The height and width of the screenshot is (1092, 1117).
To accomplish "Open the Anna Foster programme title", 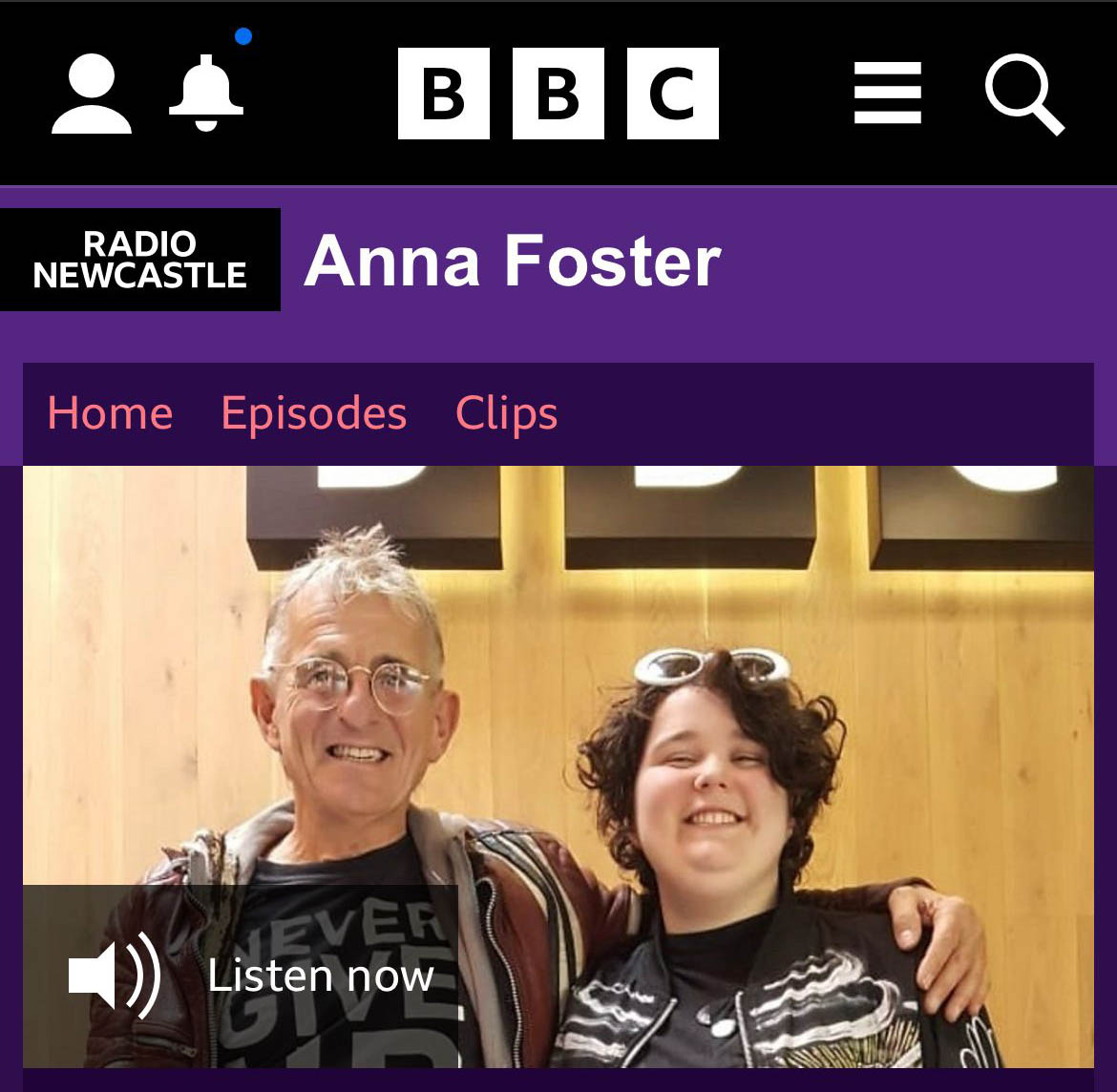I will point(513,261).
